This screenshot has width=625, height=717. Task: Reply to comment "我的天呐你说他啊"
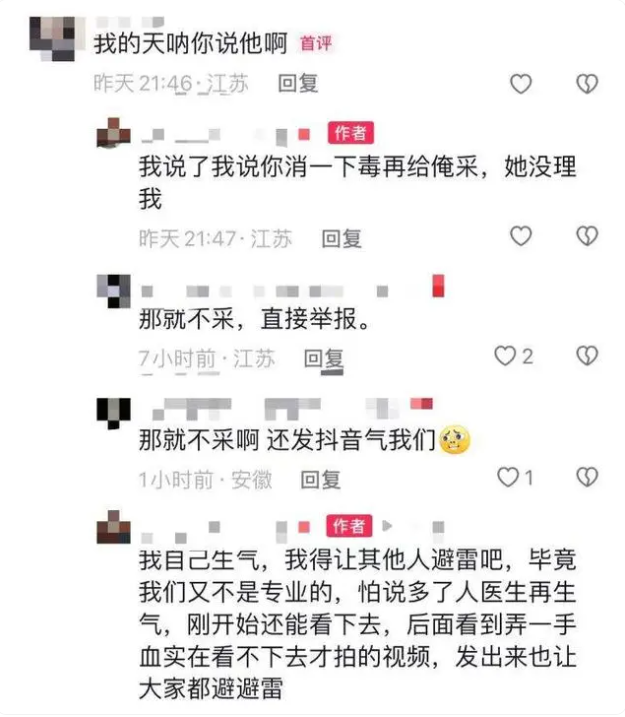point(298,84)
